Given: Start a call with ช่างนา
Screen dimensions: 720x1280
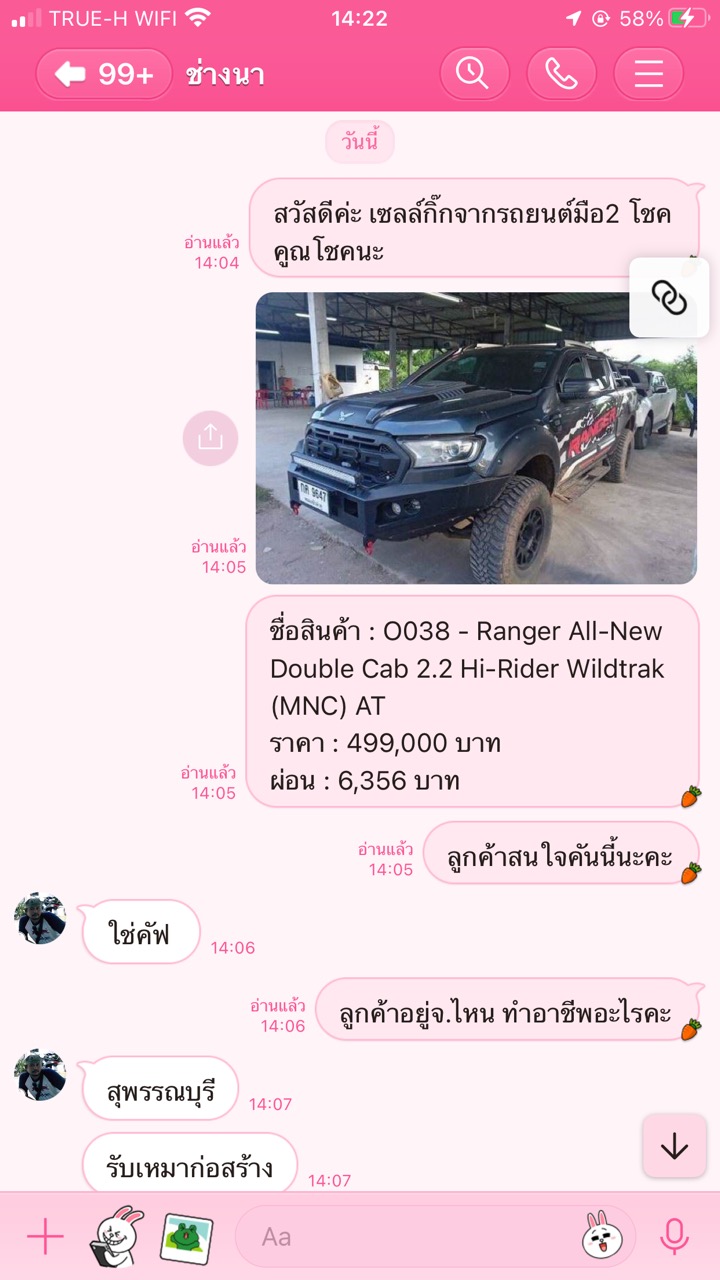Looking at the screenshot, I should point(561,74).
